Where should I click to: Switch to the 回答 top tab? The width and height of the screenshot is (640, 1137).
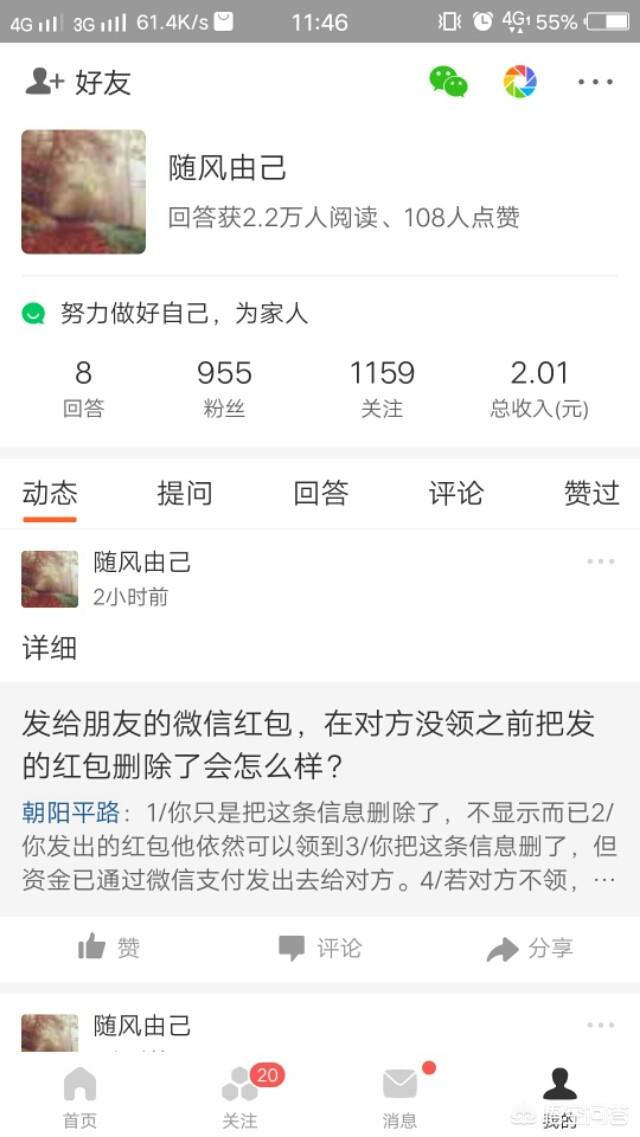pos(320,494)
